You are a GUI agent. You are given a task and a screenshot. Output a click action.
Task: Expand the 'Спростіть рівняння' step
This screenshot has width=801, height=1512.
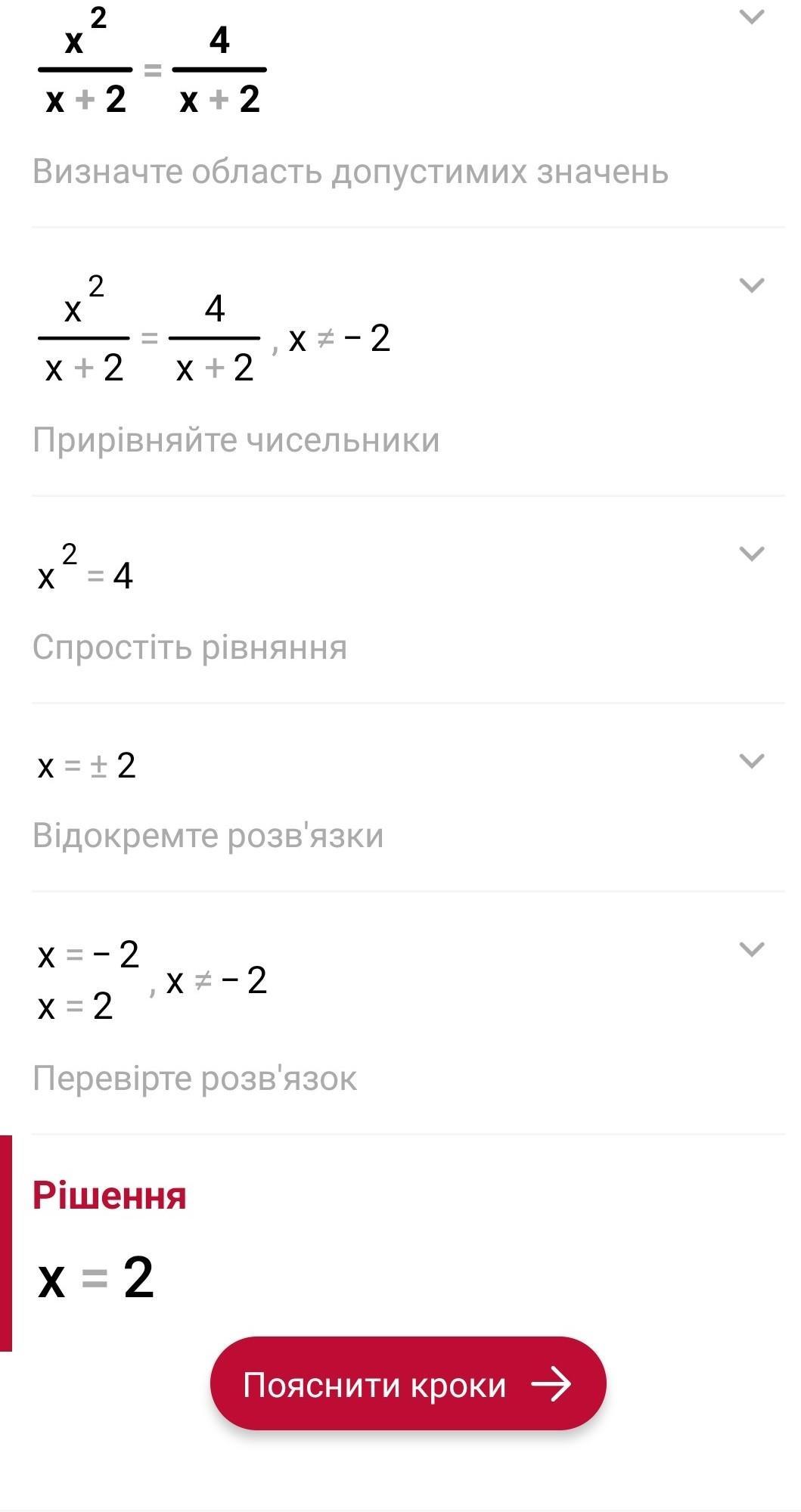[751, 554]
